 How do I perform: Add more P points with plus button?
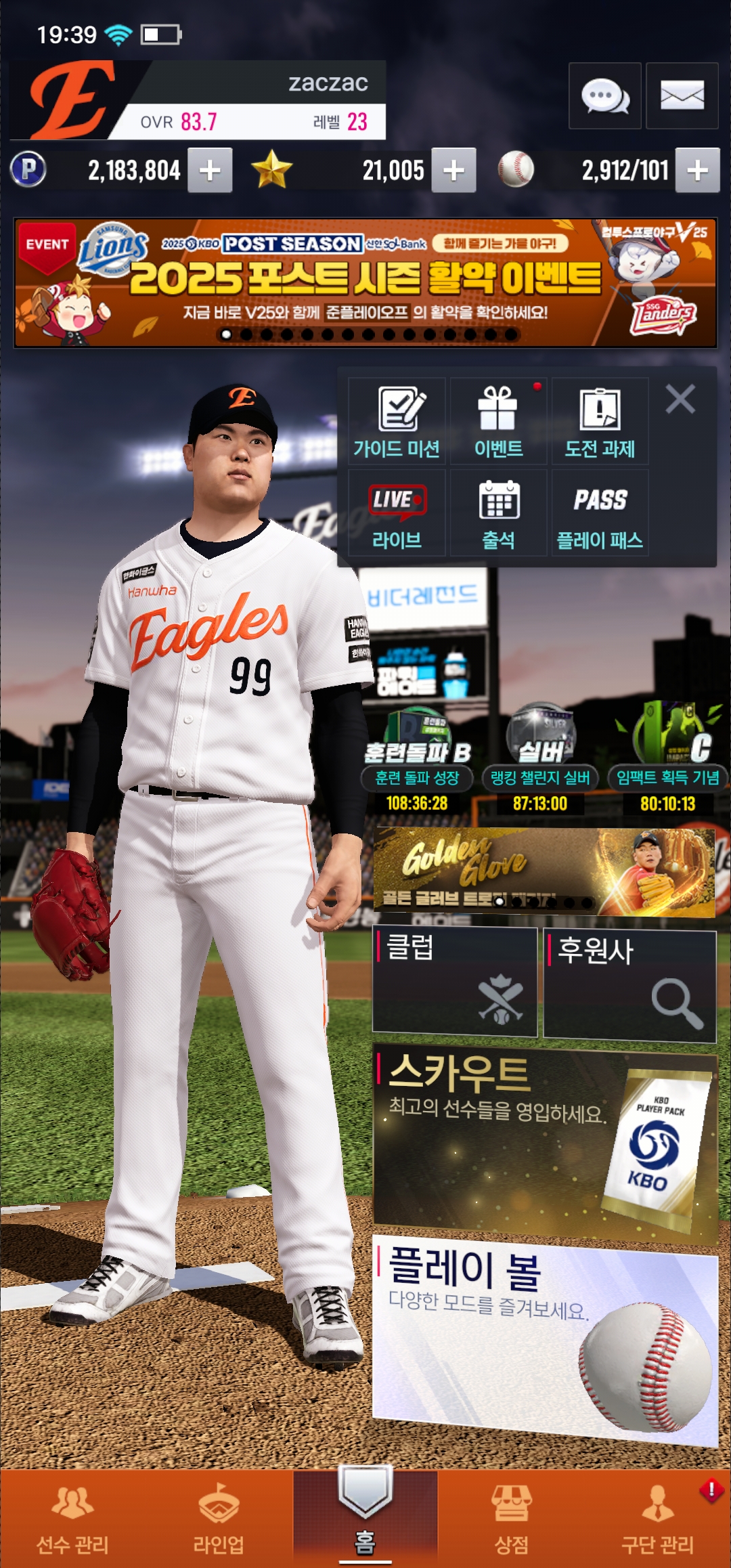210,171
